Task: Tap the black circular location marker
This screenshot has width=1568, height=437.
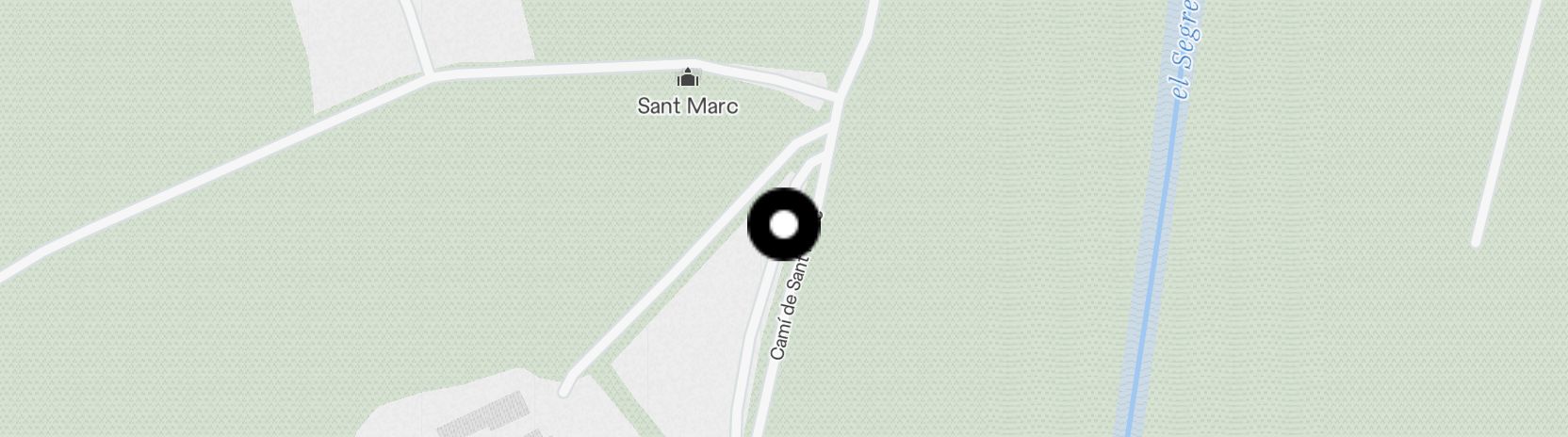Action: [x=784, y=225]
